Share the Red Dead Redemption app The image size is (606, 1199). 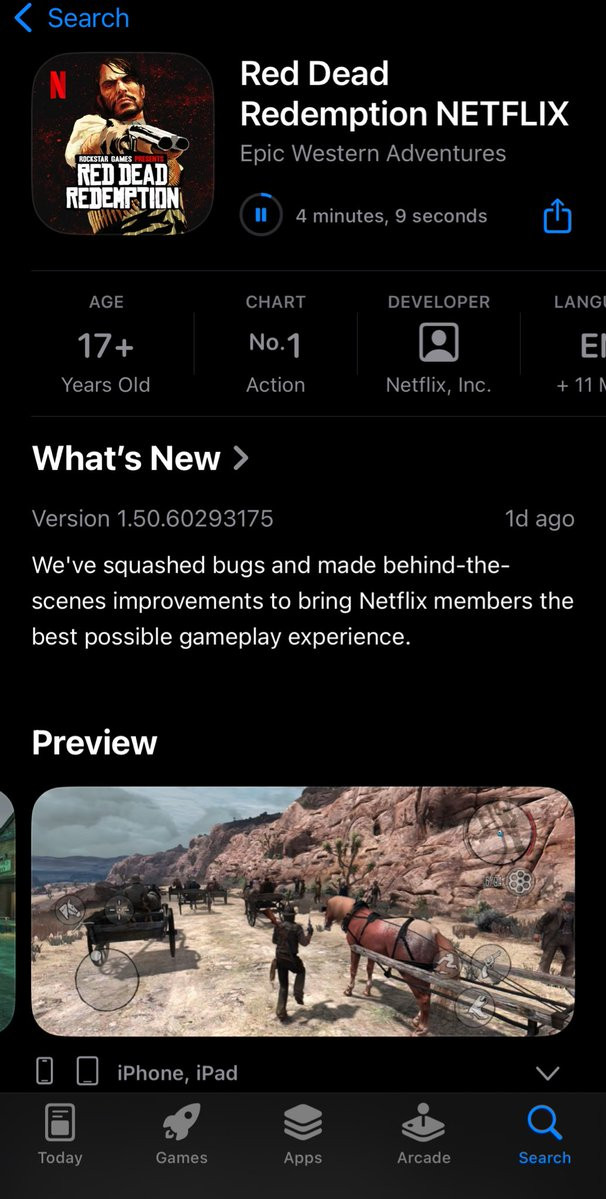[557, 216]
